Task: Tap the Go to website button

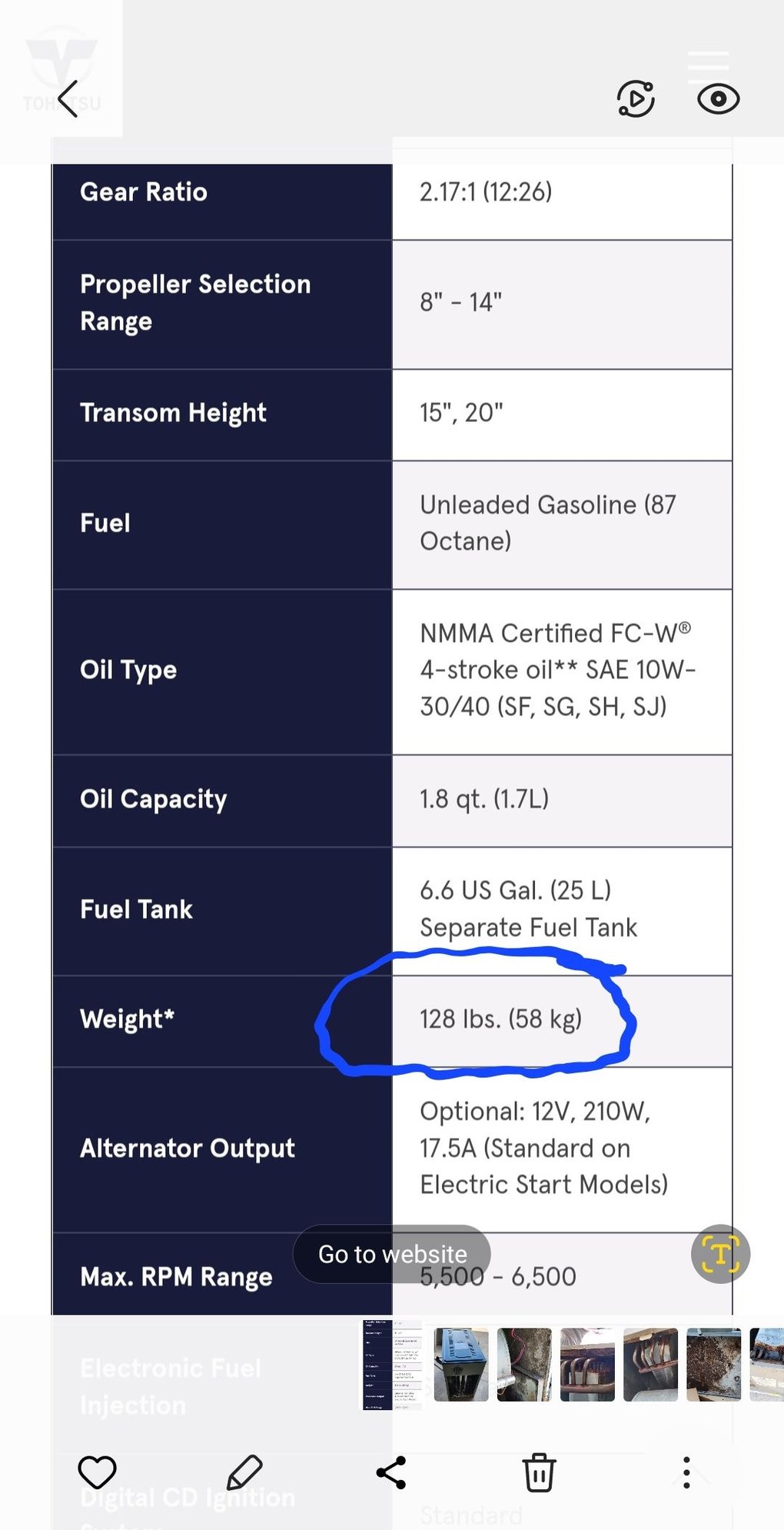Action: click(392, 1253)
